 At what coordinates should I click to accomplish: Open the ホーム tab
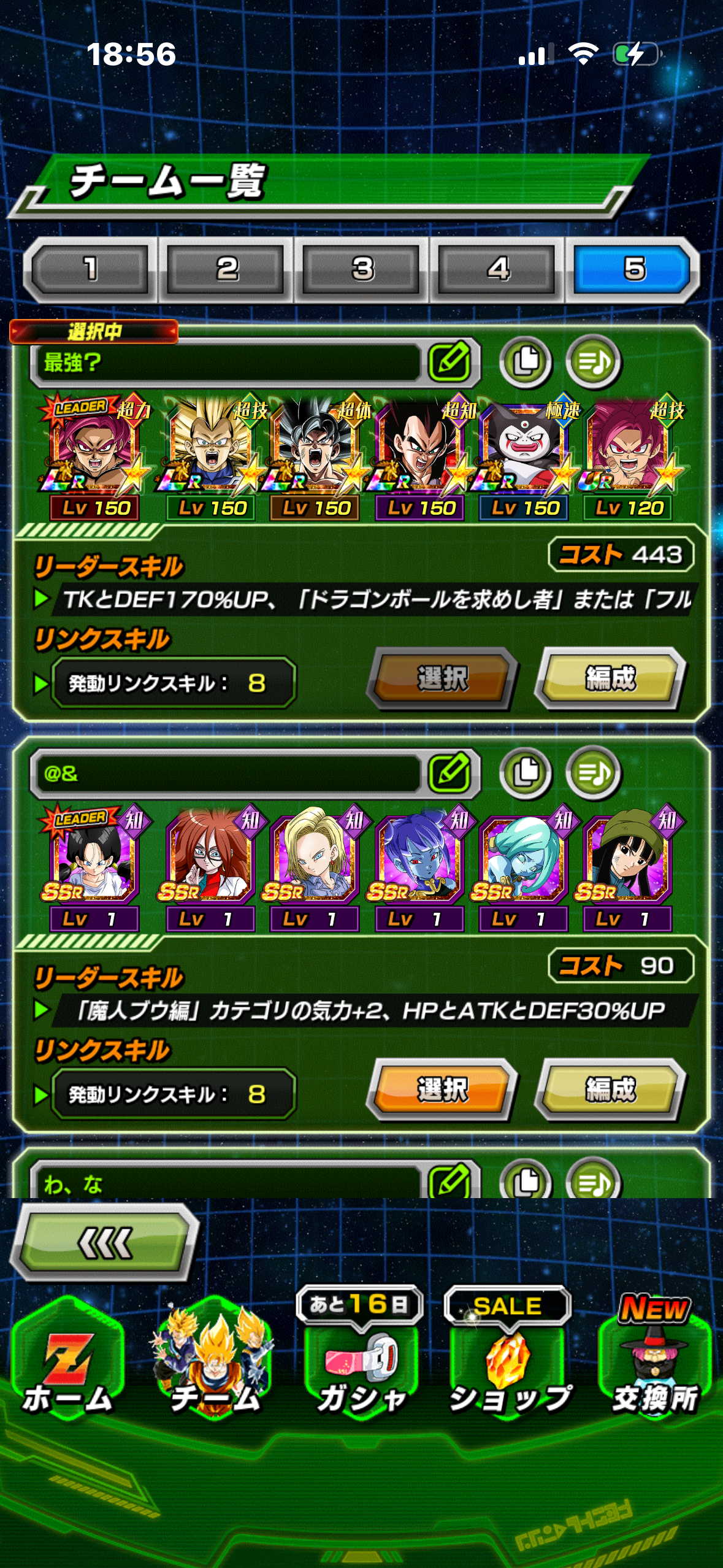coord(67,1362)
